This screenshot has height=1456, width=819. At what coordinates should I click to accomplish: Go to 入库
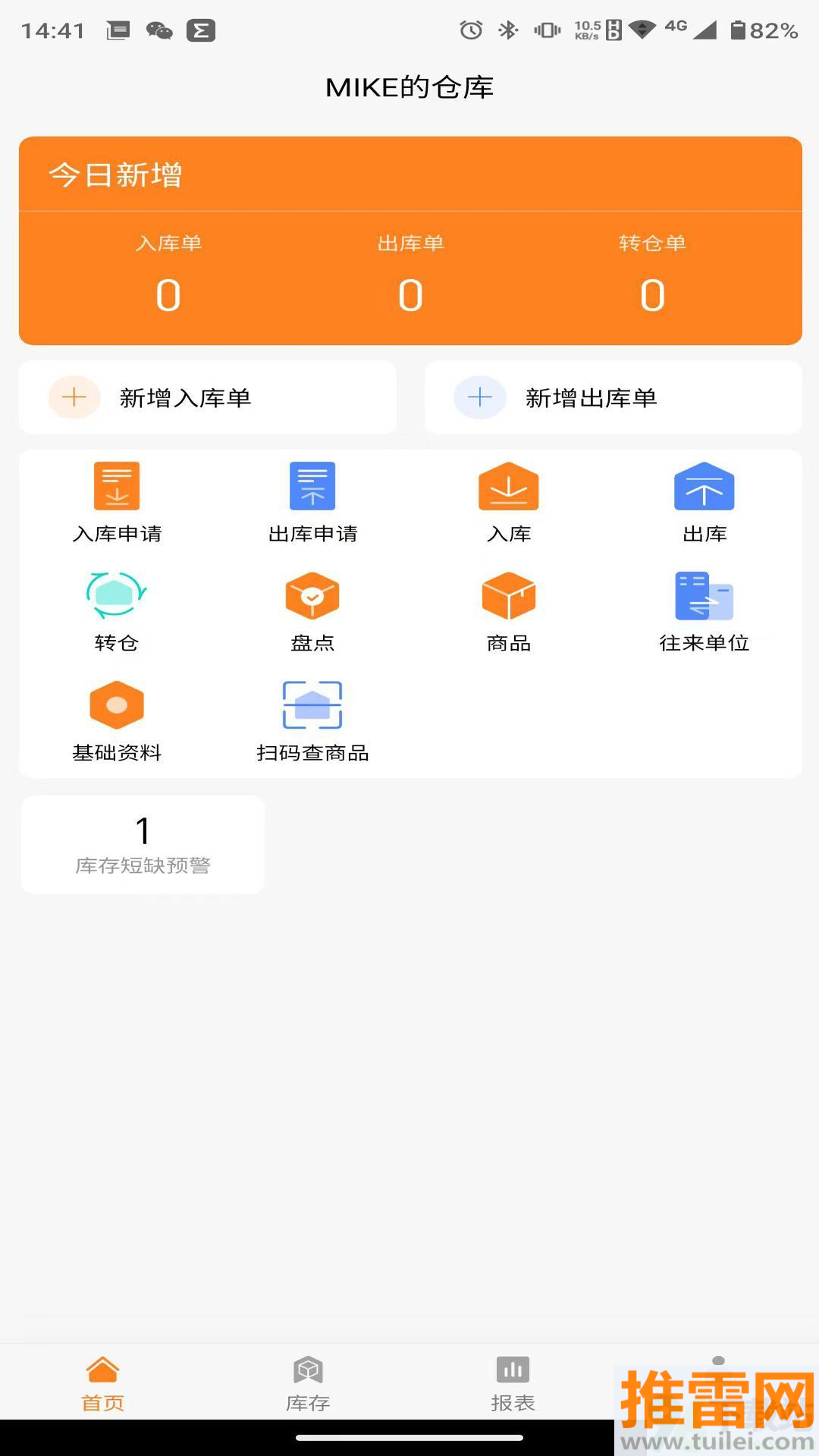pyautogui.click(x=508, y=502)
